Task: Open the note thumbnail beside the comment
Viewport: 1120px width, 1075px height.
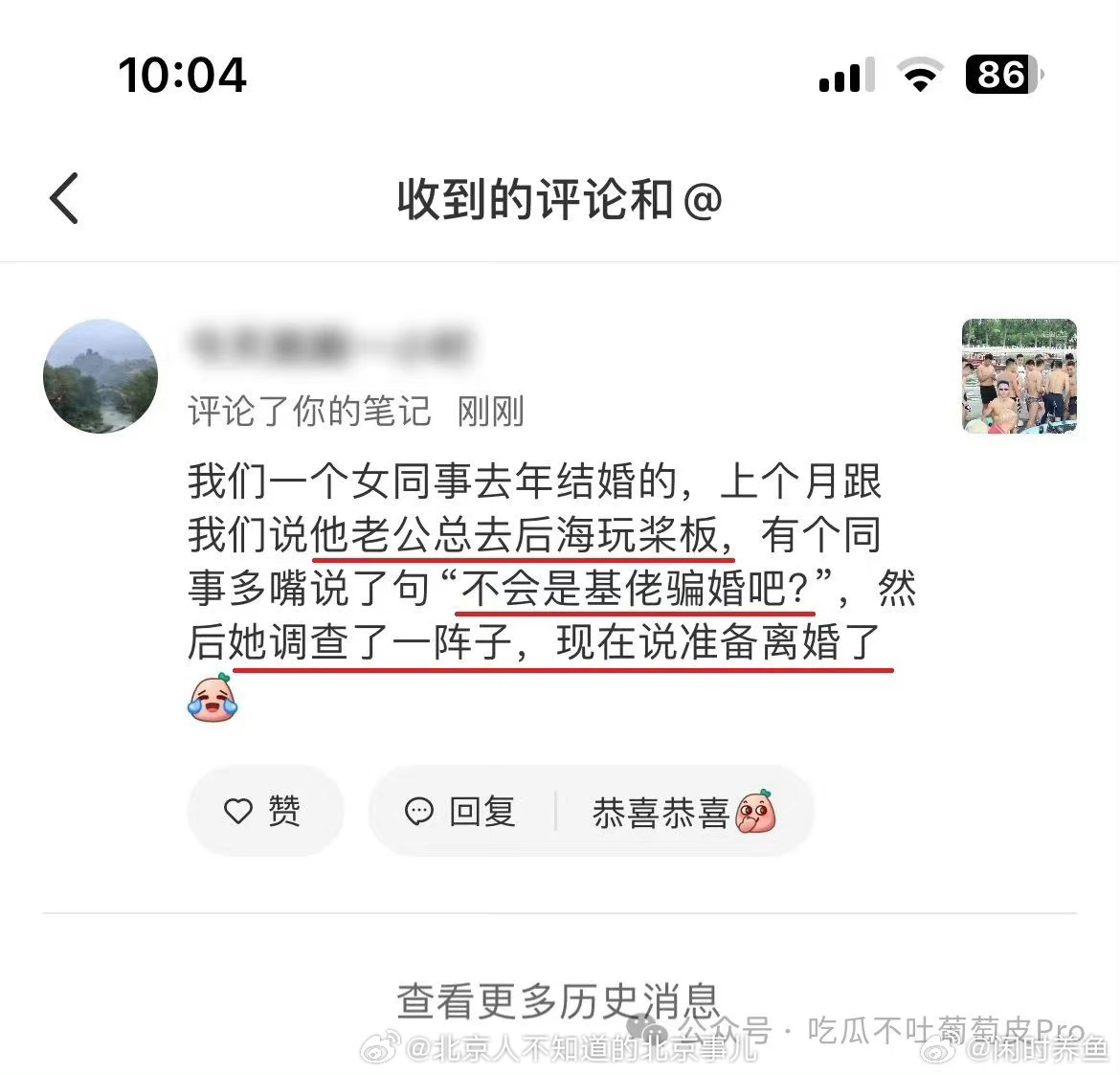Action: coord(1019,376)
